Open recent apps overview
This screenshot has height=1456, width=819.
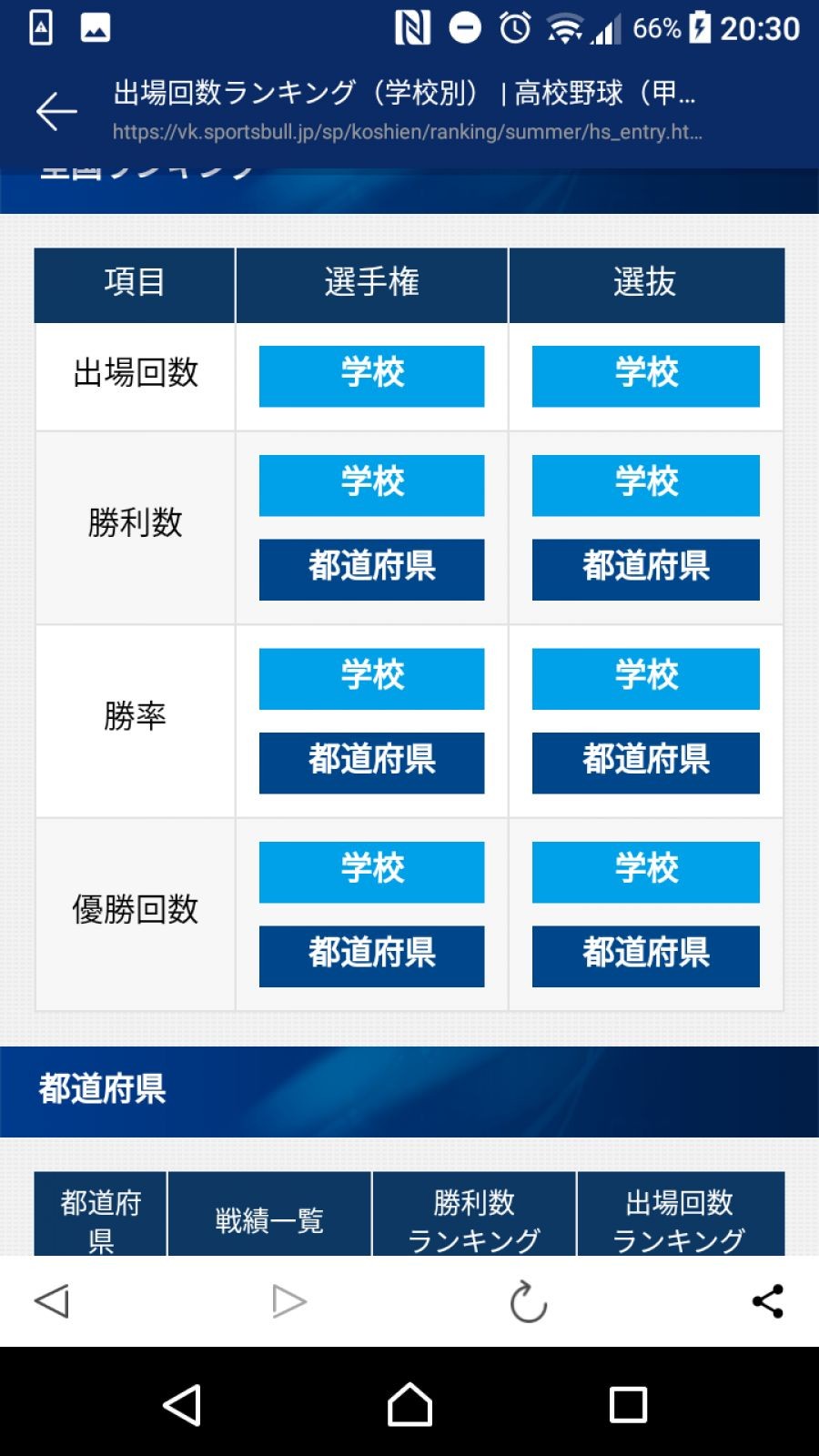pos(628,1405)
